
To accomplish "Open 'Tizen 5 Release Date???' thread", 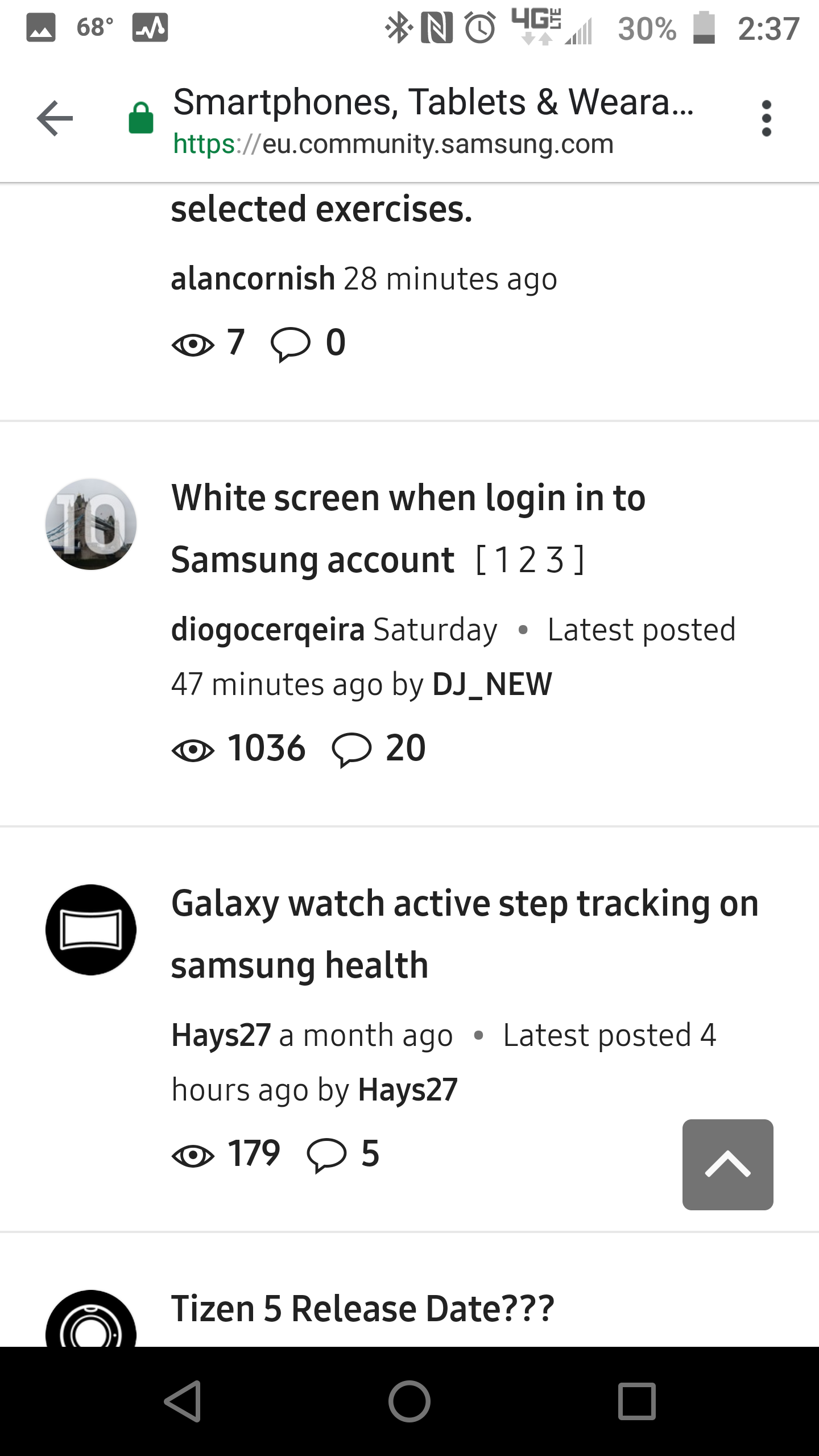I will click(x=362, y=1309).
